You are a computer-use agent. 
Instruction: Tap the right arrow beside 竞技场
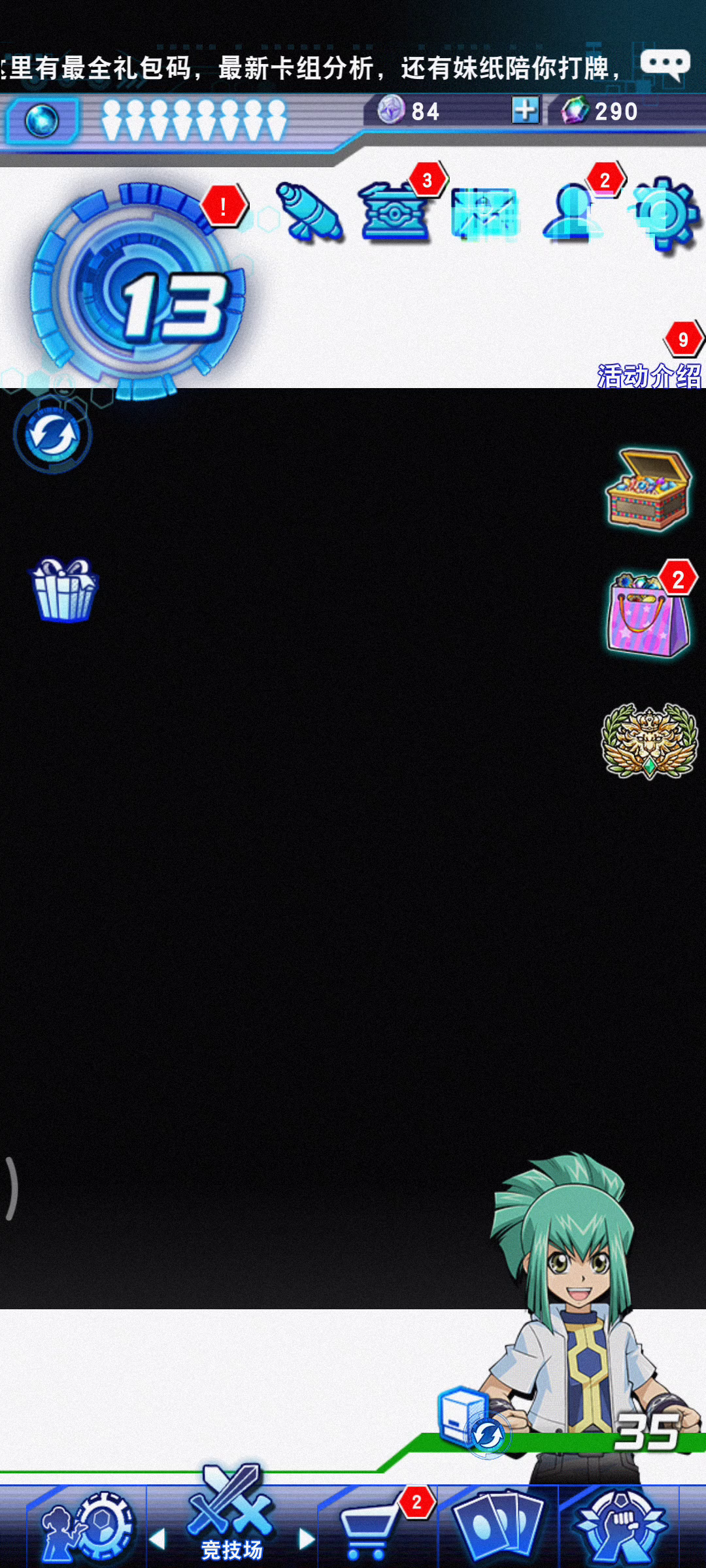tap(306, 1539)
